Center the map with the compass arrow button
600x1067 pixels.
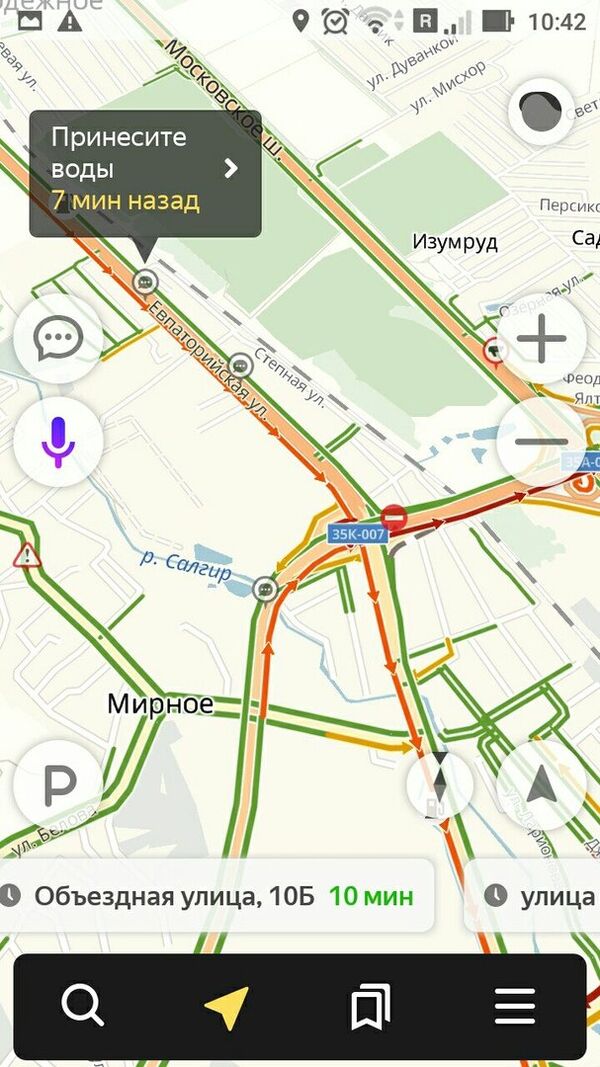[541, 786]
